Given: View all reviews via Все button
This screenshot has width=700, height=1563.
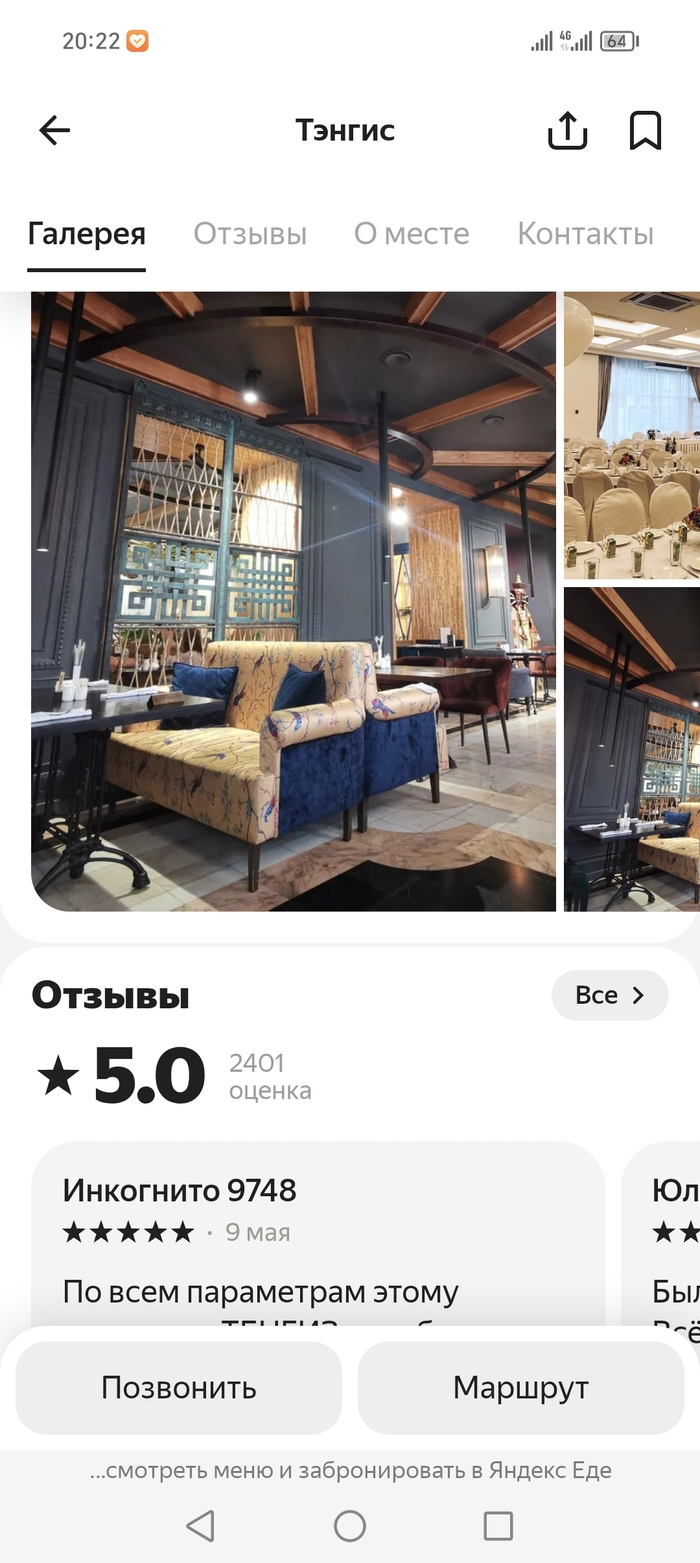Looking at the screenshot, I should (609, 995).
